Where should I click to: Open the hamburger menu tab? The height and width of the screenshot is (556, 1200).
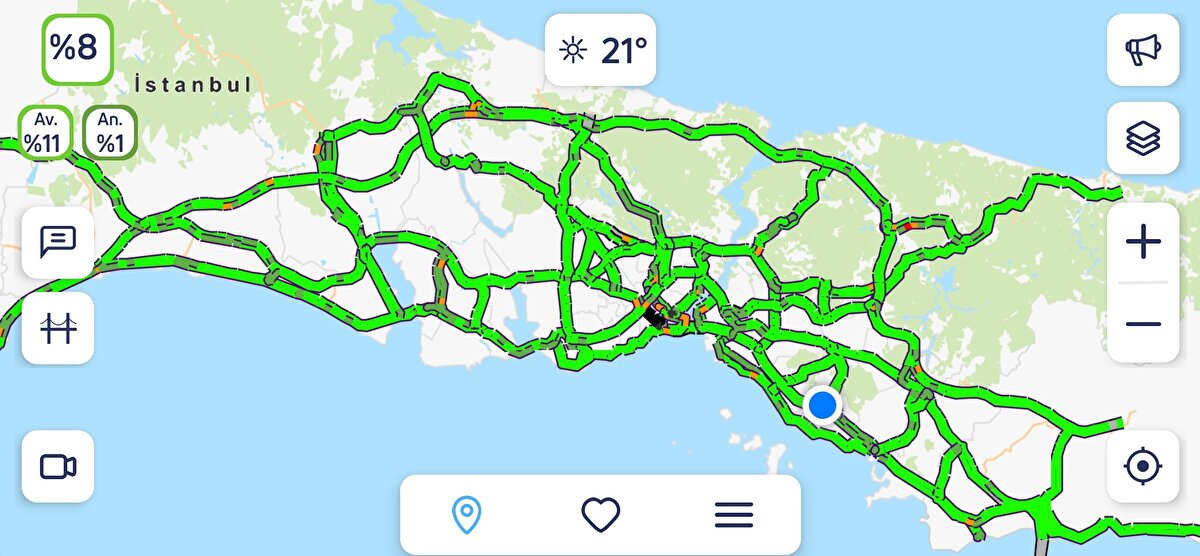point(734,515)
